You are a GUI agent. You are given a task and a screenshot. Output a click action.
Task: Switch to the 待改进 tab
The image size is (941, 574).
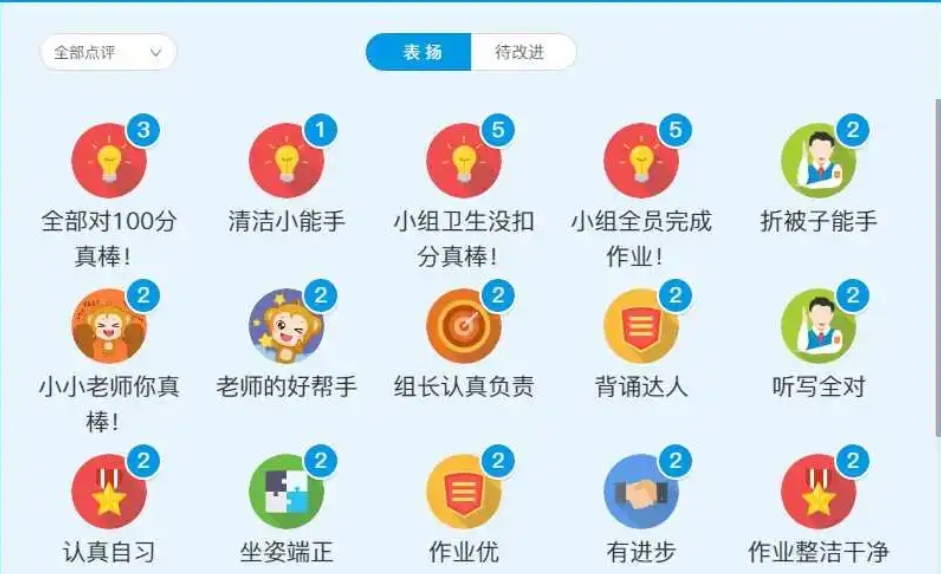[521, 53]
